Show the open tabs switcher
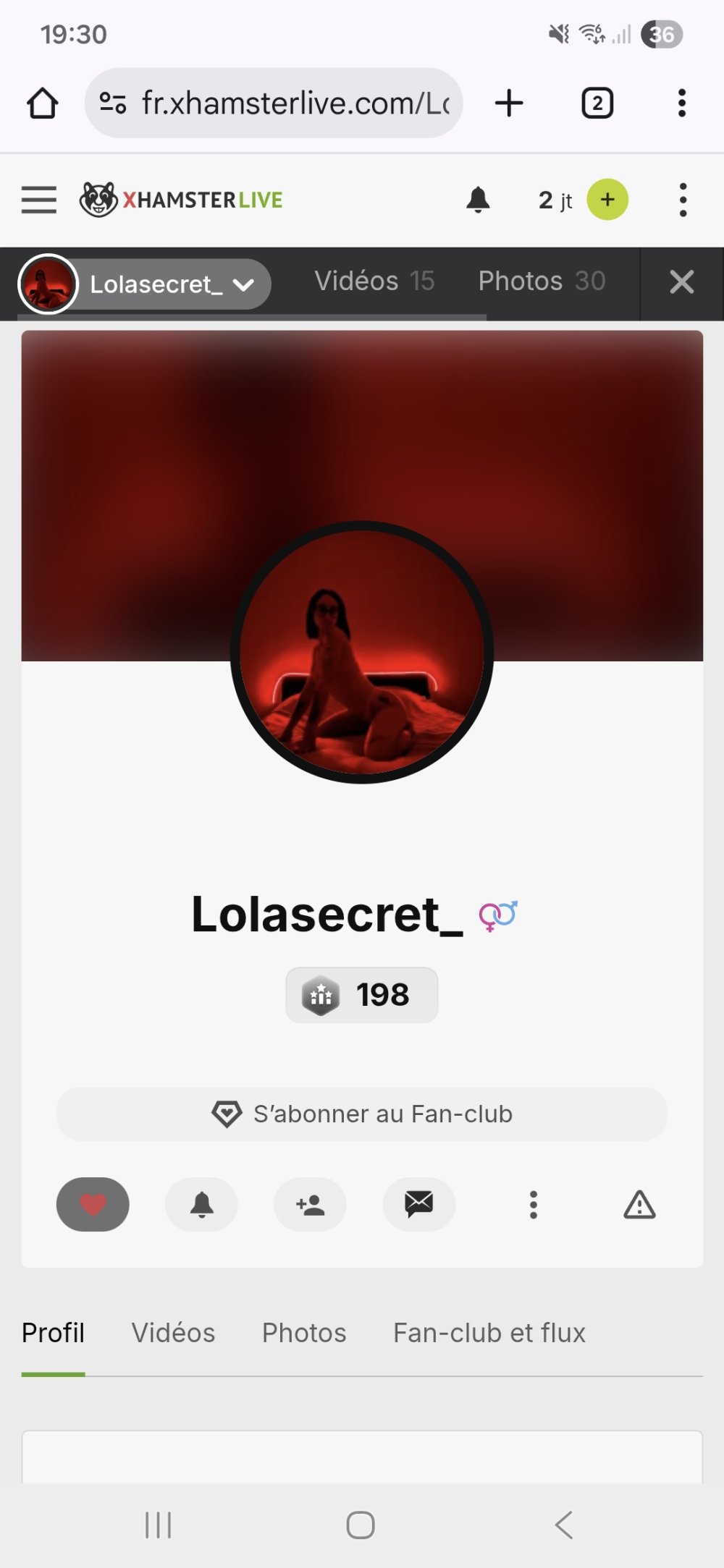 tap(597, 103)
